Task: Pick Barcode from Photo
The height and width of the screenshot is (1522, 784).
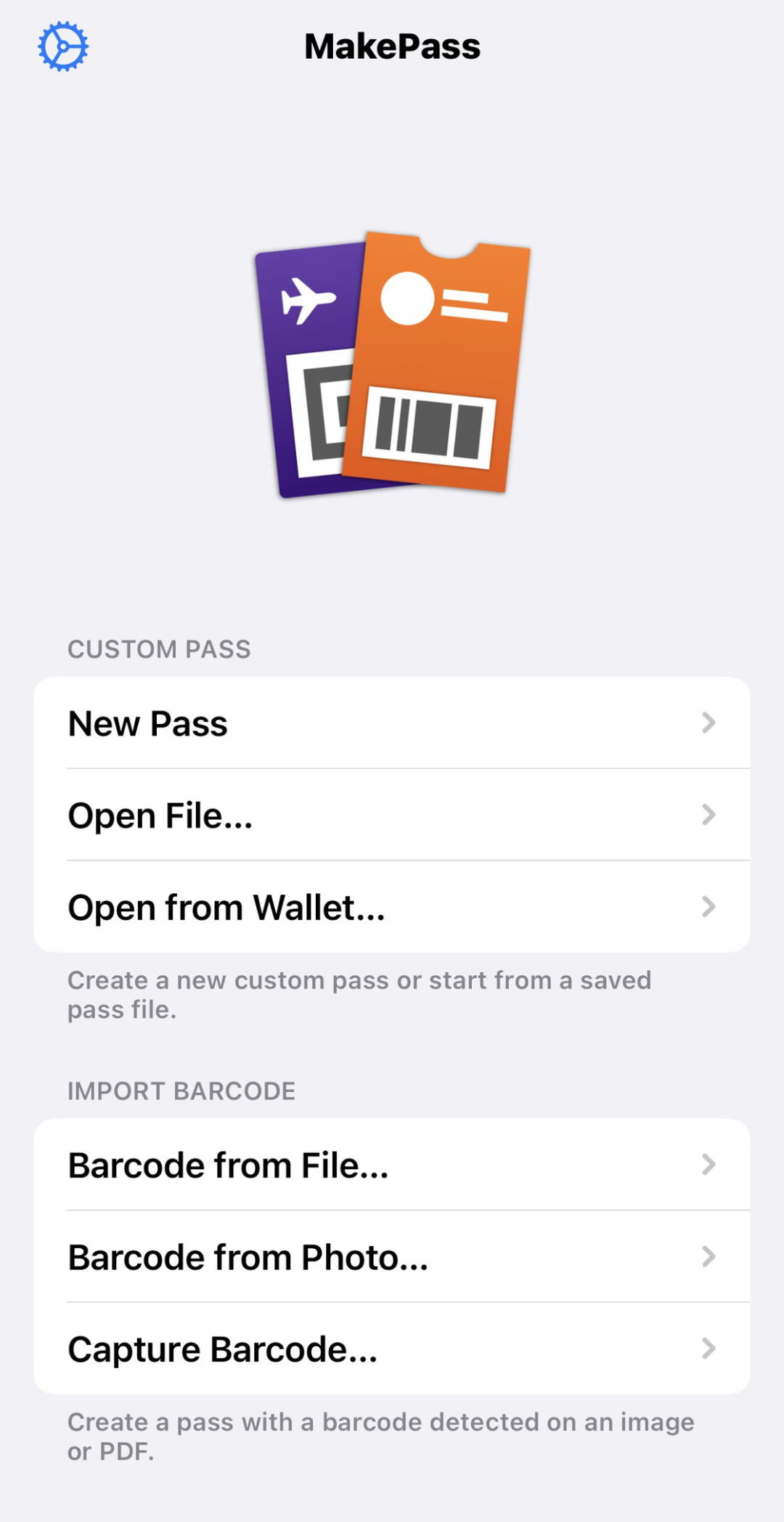Action: [391, 1257]
